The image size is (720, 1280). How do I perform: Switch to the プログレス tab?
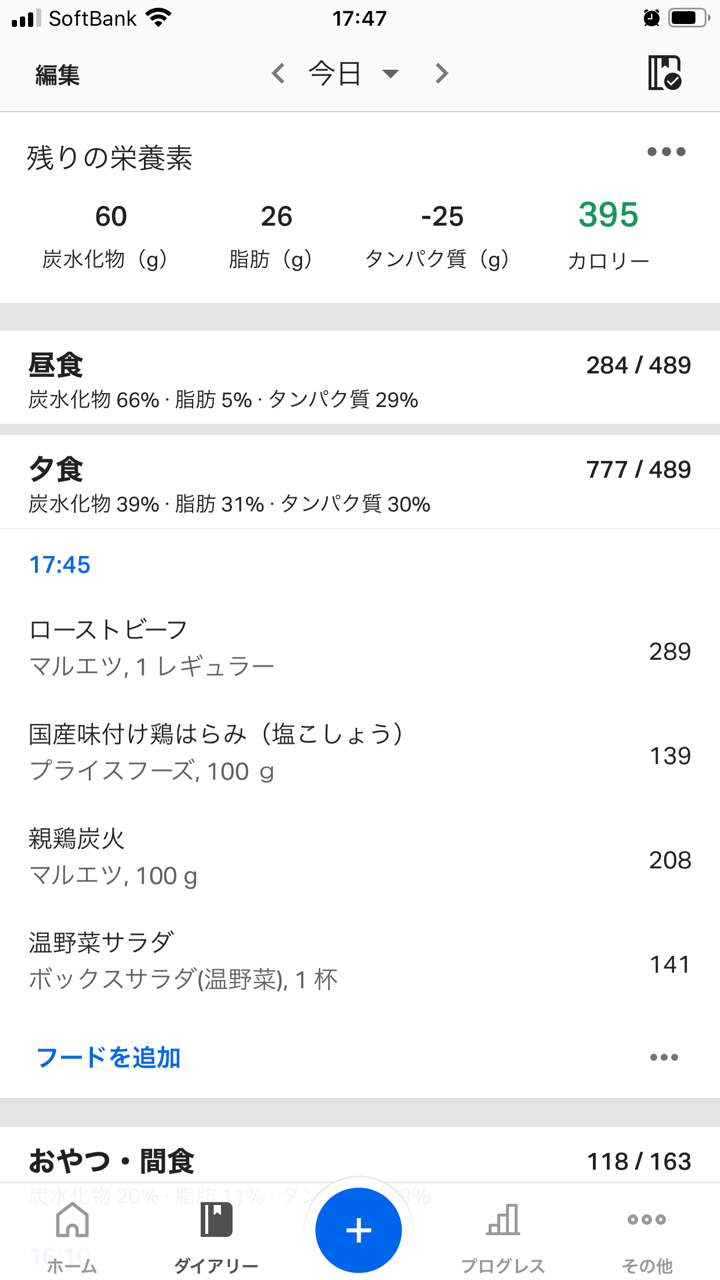503,1238
